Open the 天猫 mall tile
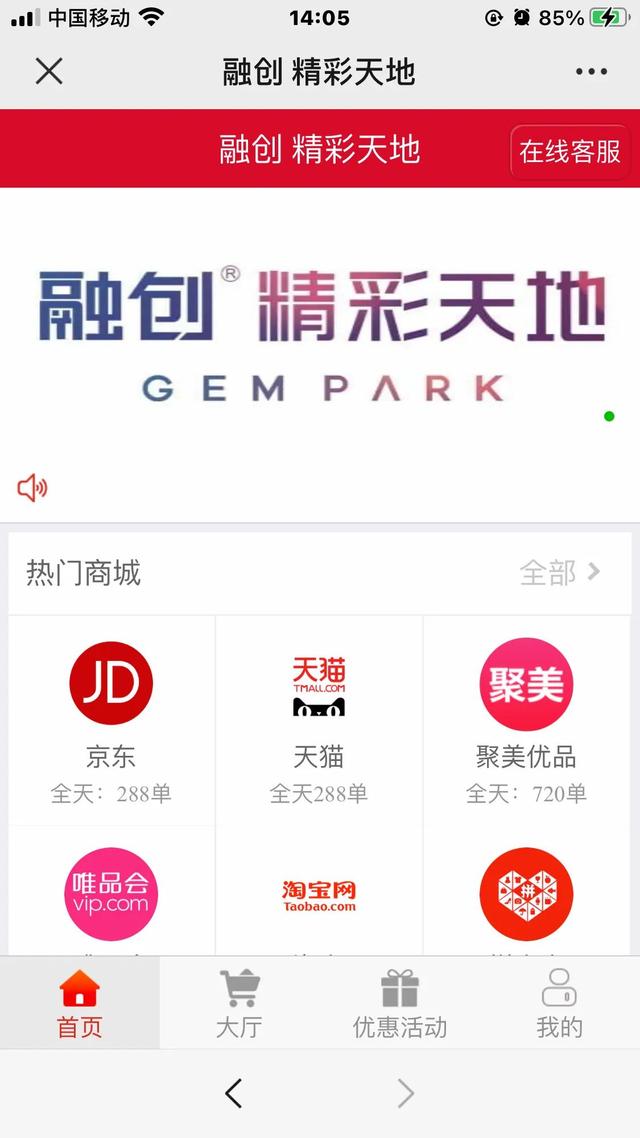The height and width of the screenshot is (1138, 640). pyautogui.click(x=319, y=721)
